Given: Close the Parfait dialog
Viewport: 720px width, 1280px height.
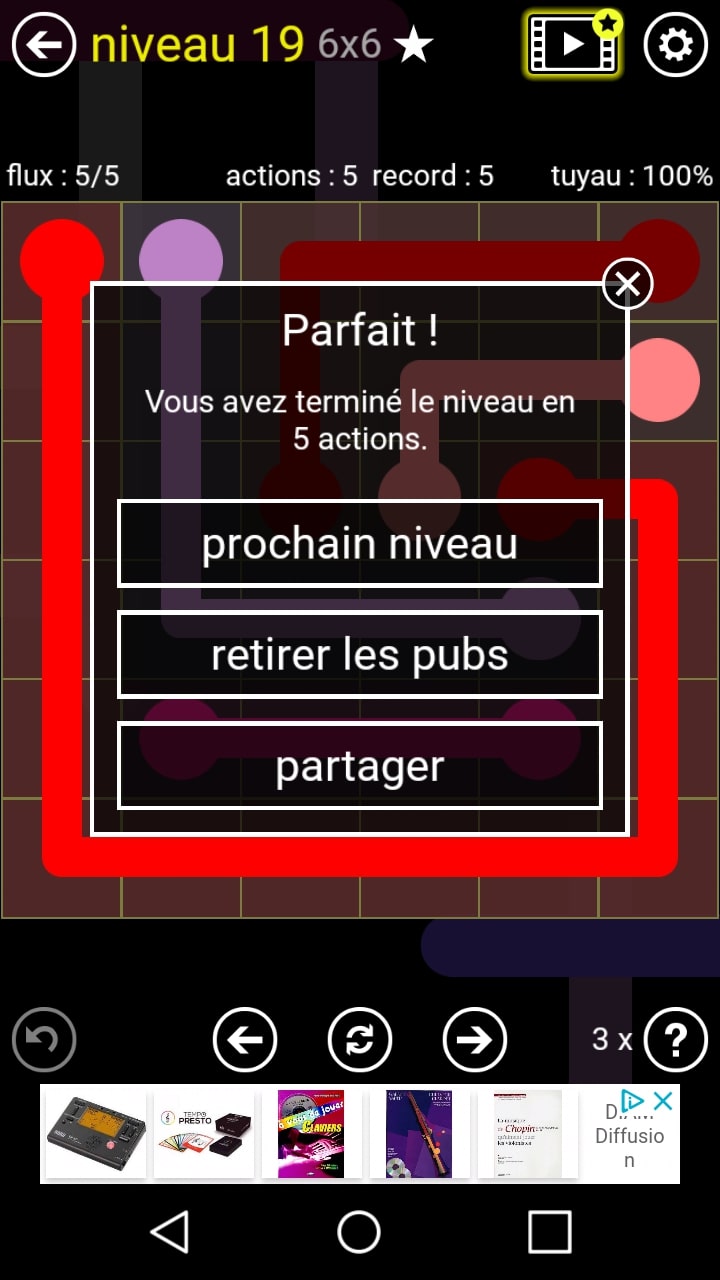Looking at the screenshot, I should (x=628, y=285).
